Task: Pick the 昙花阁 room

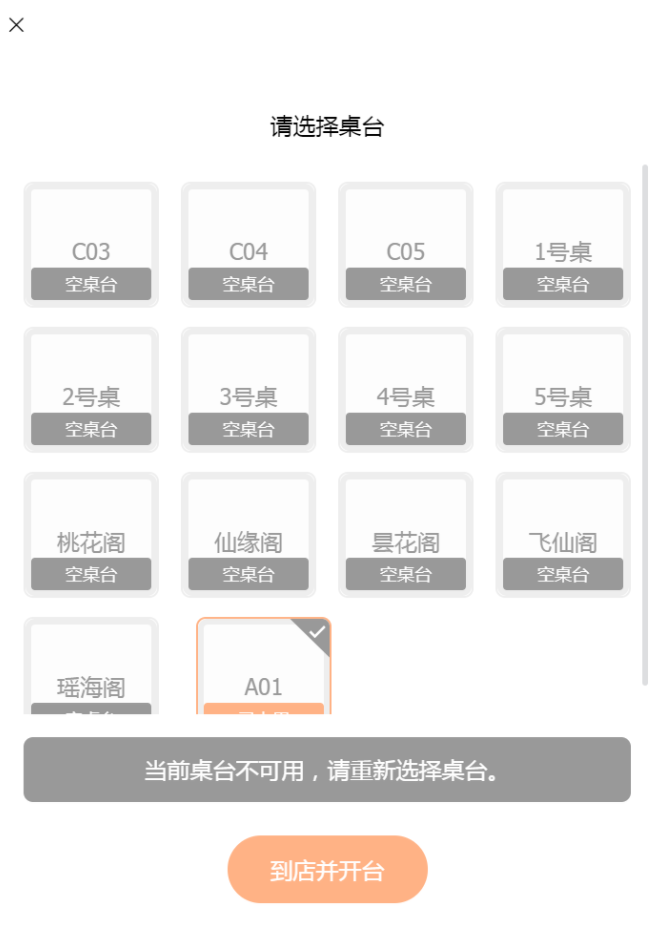Action: point(405,534)
